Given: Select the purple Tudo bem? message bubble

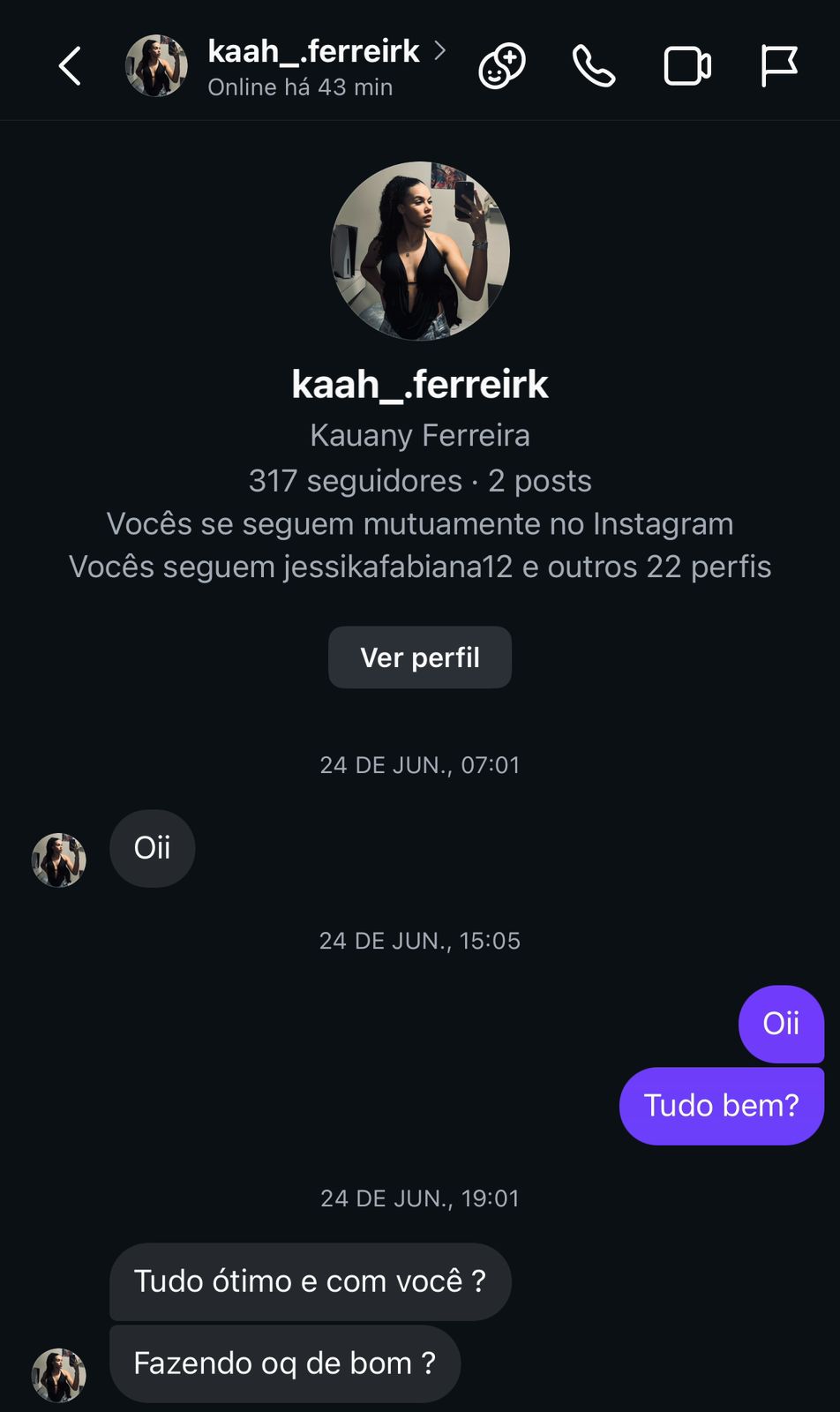Looking at the screenshot, I should pos(722,1105).
